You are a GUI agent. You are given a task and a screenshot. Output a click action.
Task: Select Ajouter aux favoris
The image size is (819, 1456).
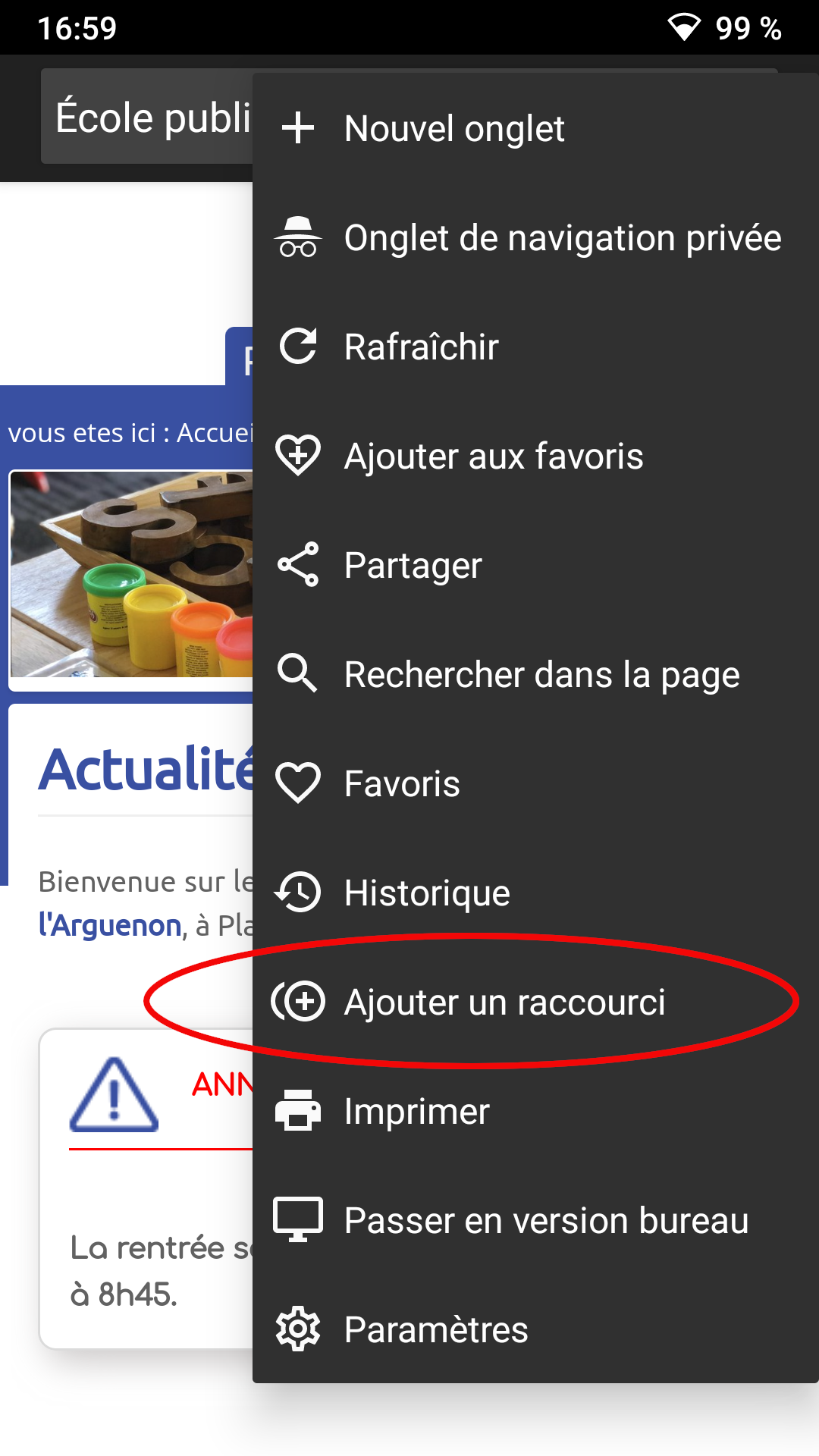pos(493,456)
